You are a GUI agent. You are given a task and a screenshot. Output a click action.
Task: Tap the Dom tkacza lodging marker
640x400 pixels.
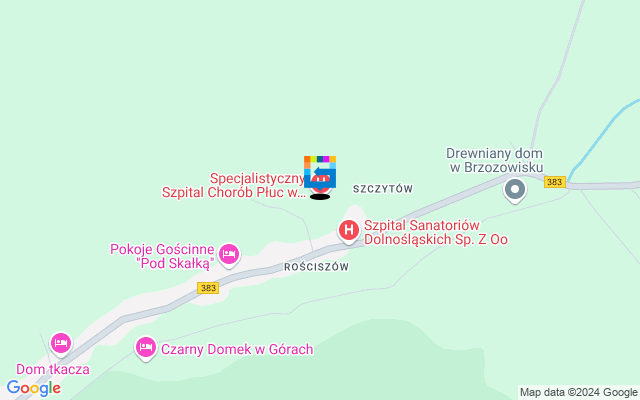60,344
